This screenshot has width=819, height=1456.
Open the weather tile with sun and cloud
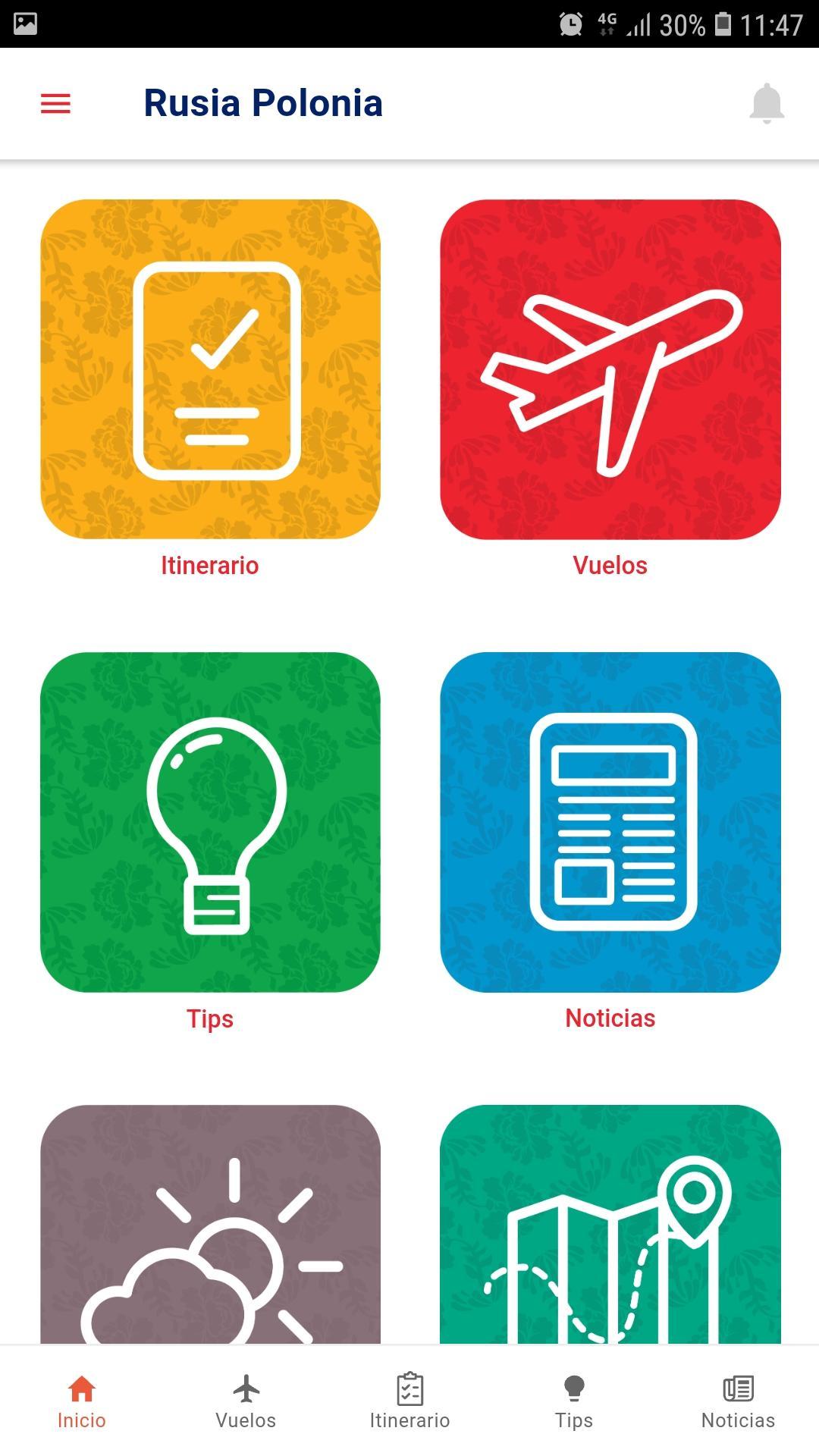pyautogui.click(x=210, y=1224)
